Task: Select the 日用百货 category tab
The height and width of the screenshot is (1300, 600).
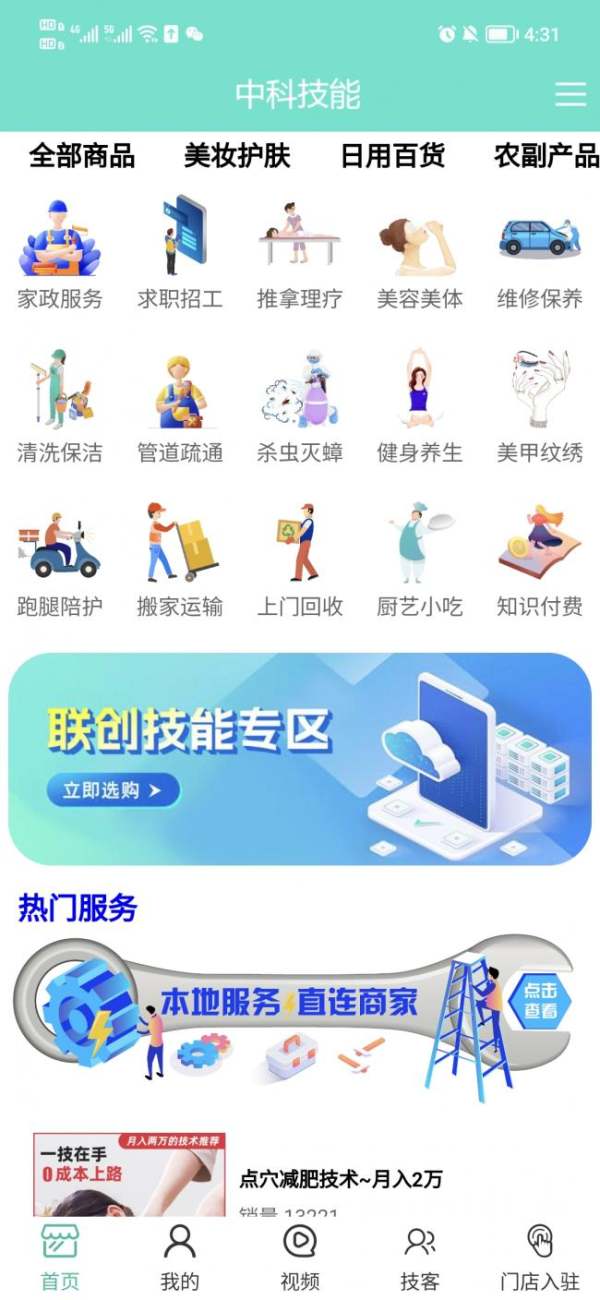Action: [x=392, y=156]
